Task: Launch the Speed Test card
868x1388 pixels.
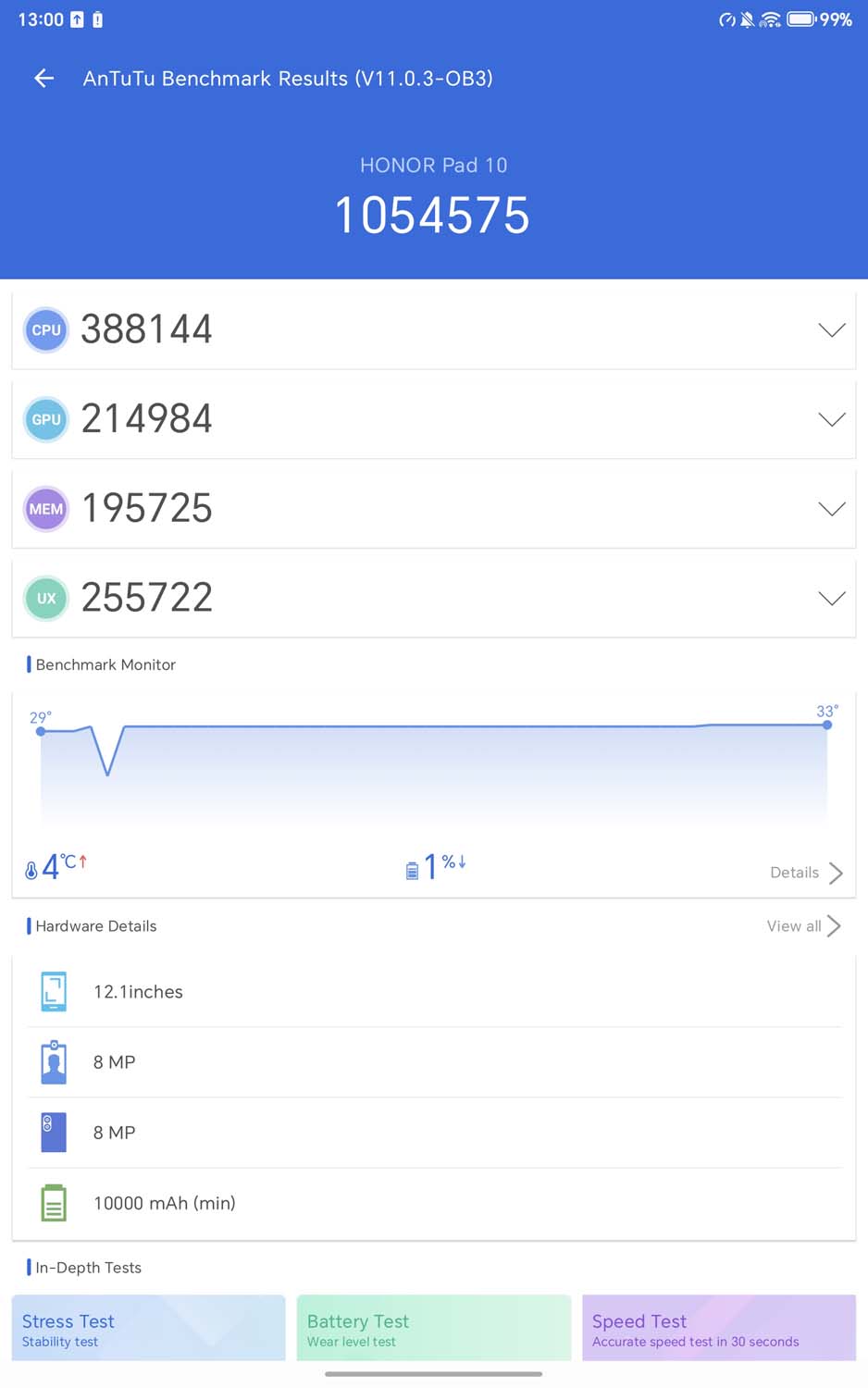Action: click(x=718, y=1329)
